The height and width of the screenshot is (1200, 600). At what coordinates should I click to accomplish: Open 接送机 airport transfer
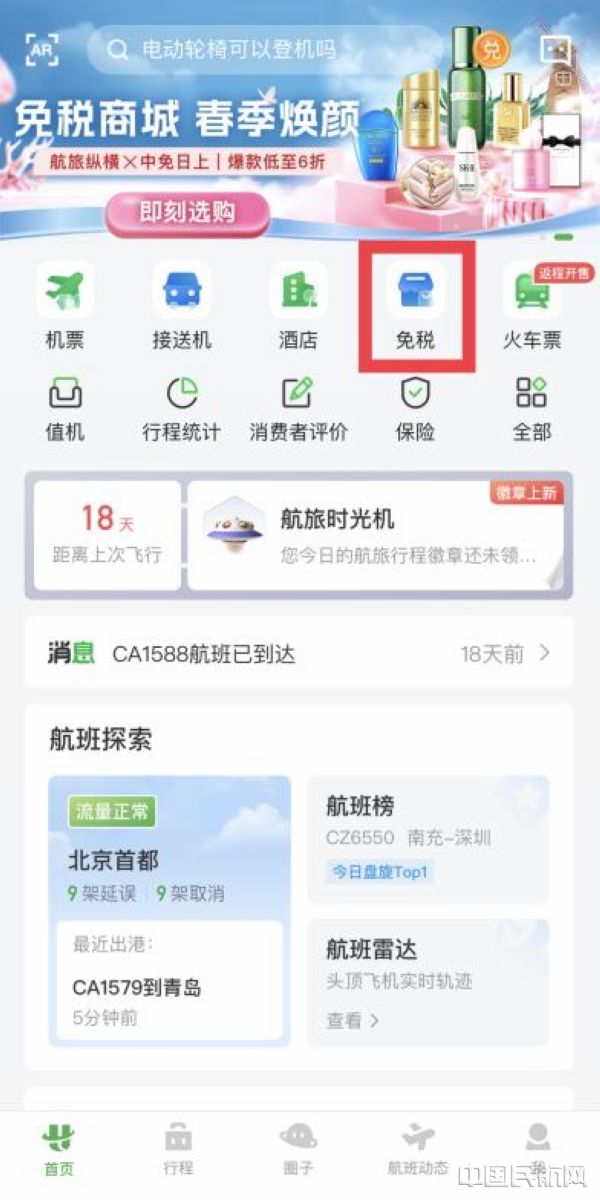181,305
